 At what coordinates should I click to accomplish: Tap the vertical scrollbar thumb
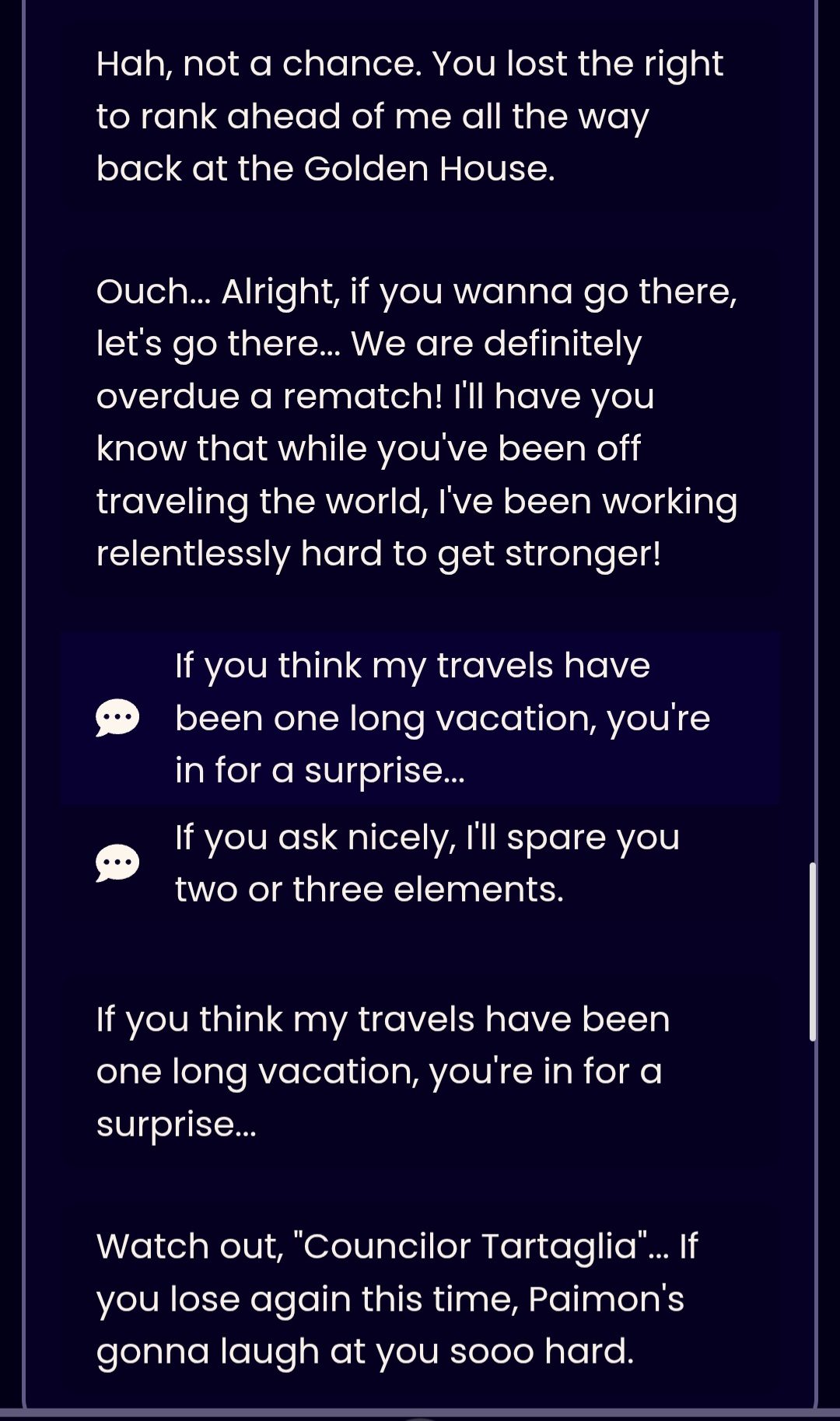coord(812,951)
